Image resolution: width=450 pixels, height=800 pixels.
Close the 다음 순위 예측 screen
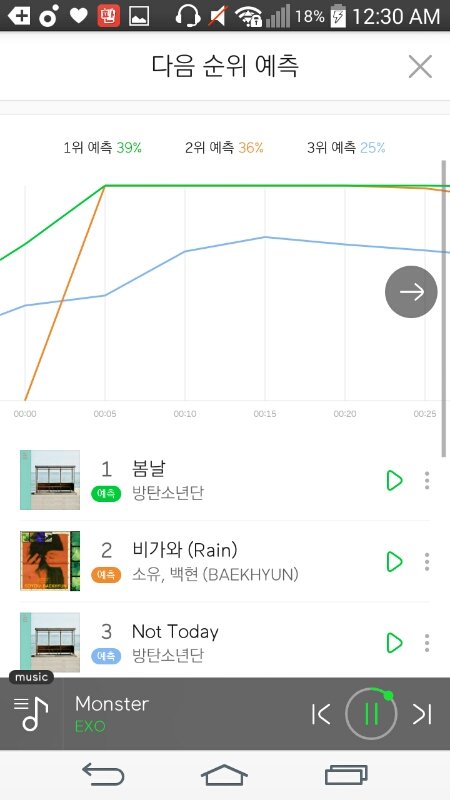tap(420, 66)
